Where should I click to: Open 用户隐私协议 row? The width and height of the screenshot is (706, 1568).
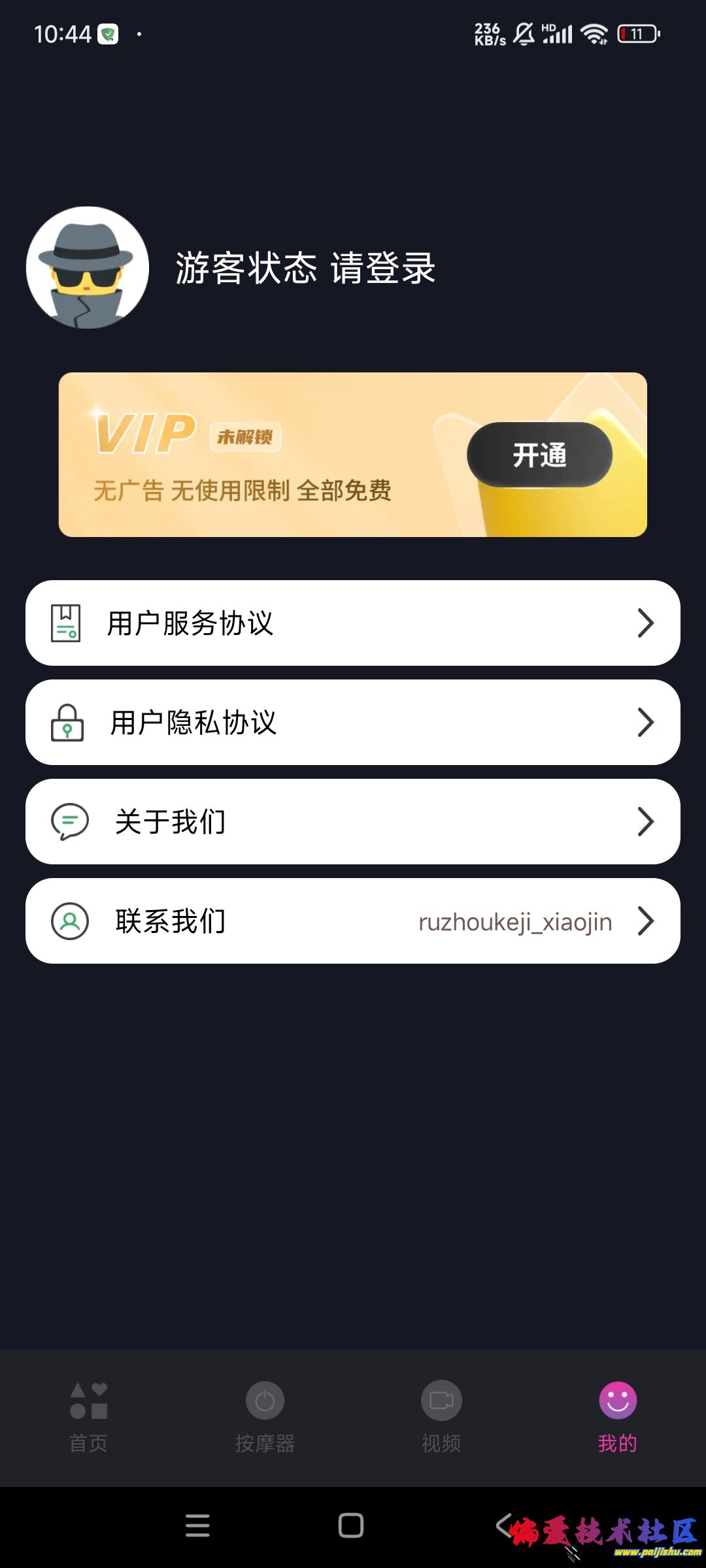point(353,723)
